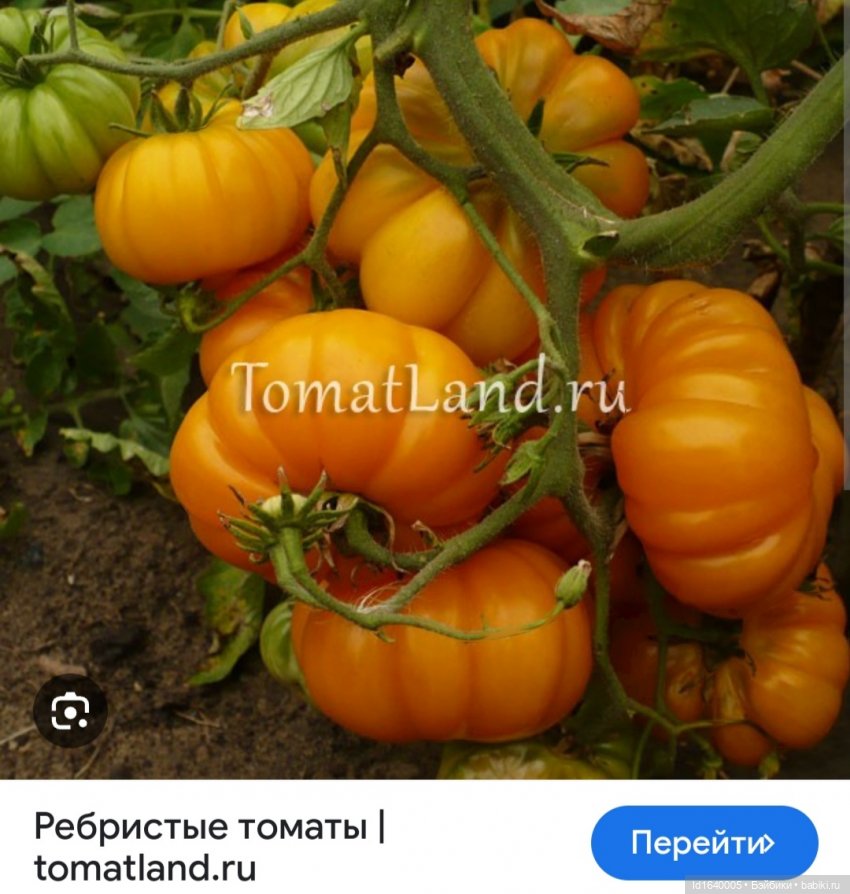Tap the Перейти button
Screen dimensions: 850x894
(704, 843)
